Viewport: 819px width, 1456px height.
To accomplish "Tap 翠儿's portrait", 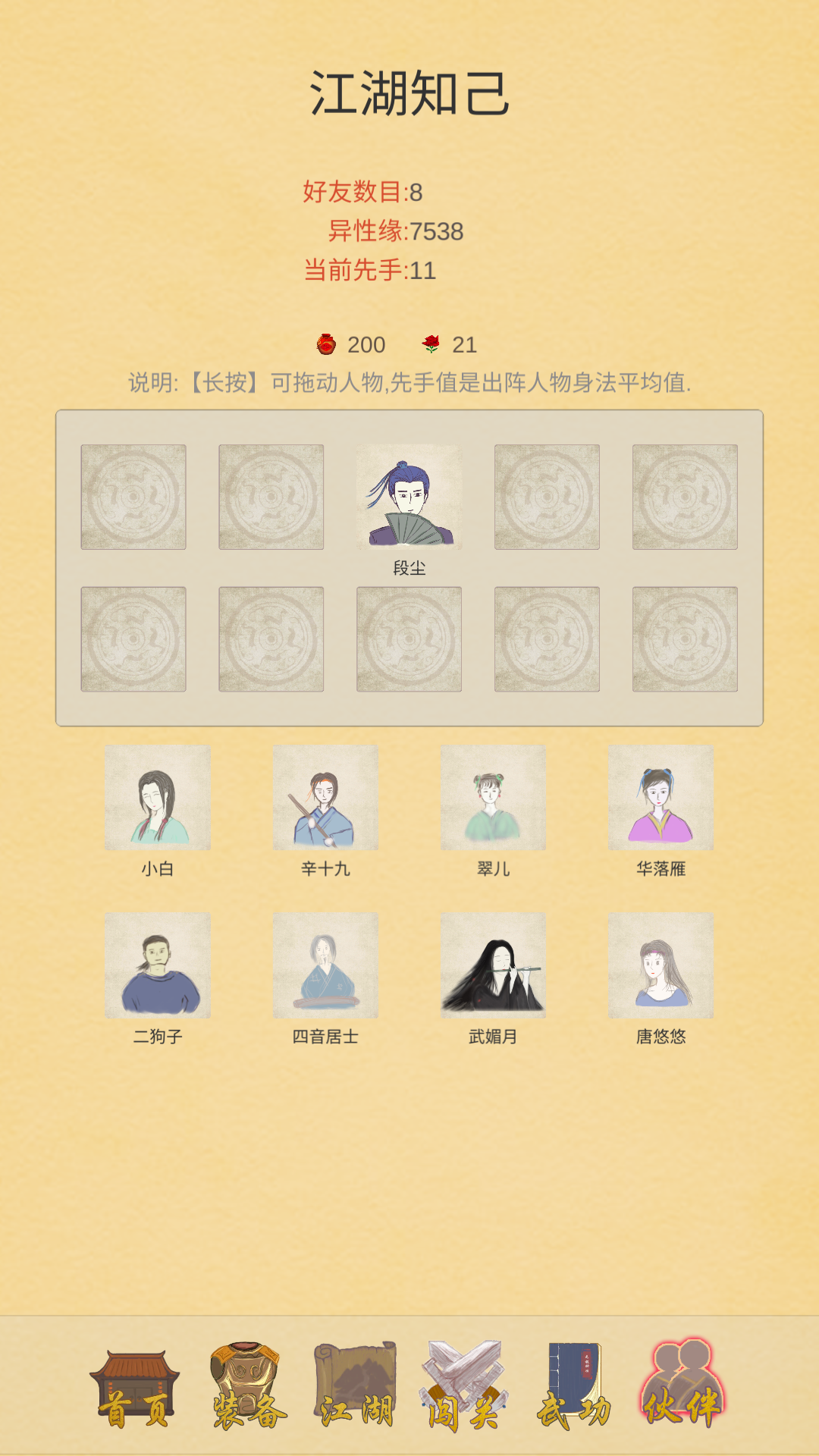I will click(493, 797).
